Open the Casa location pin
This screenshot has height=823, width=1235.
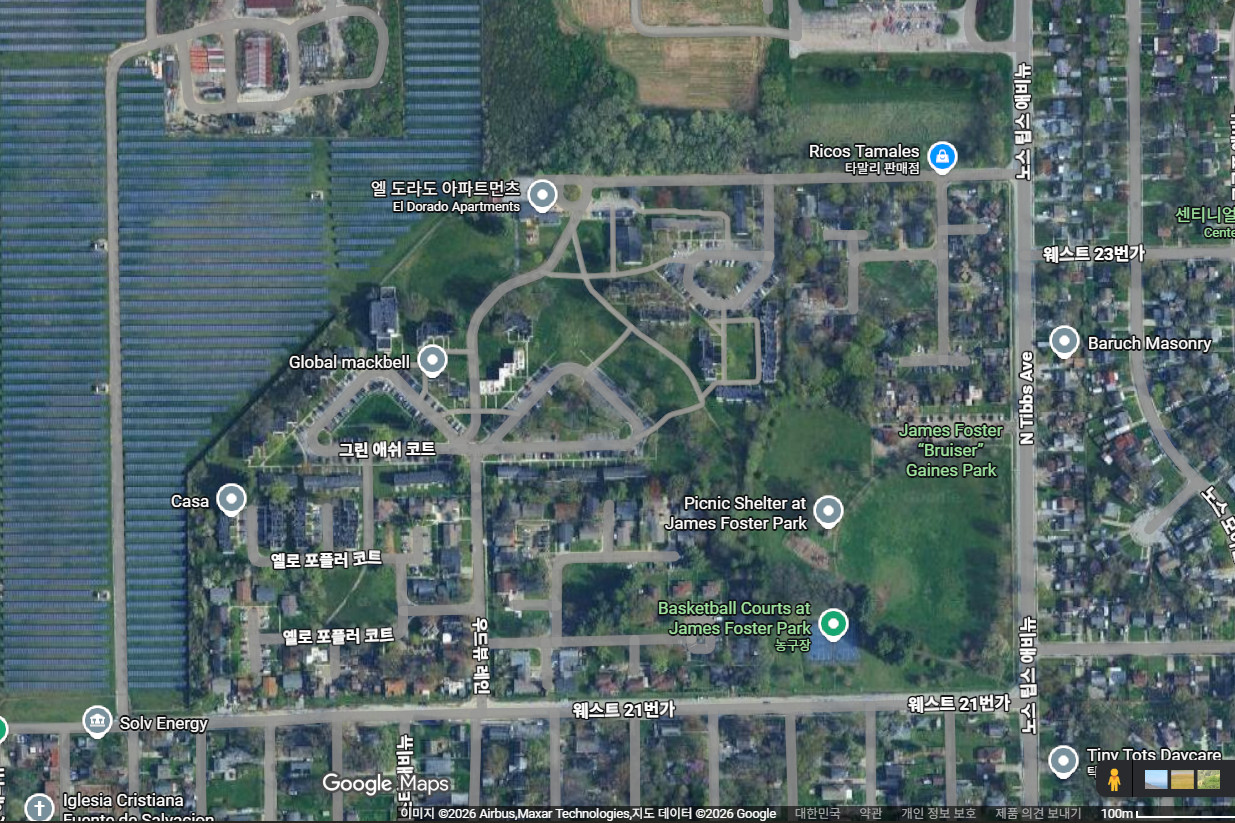pyautogui.click(x=232, y=498)
